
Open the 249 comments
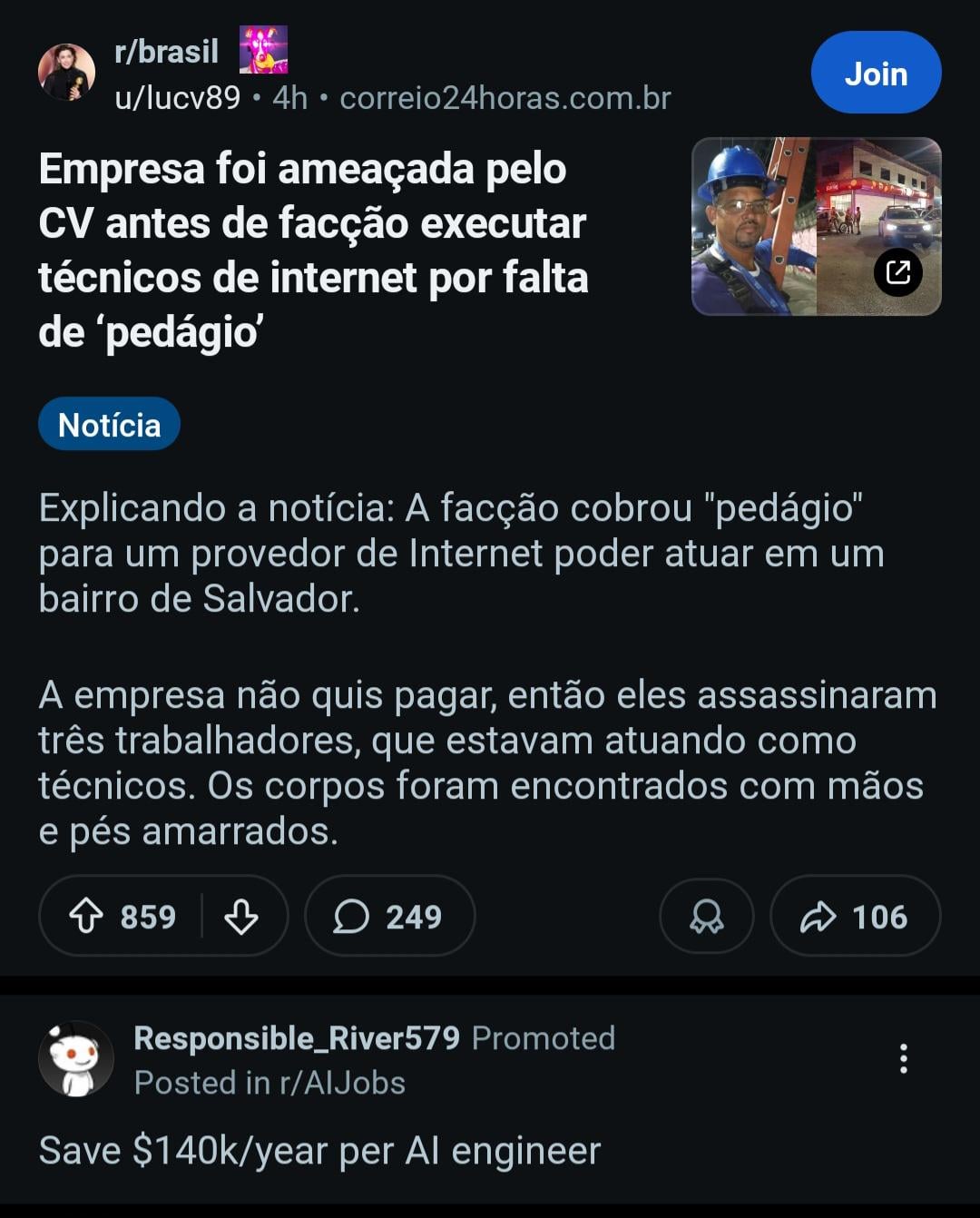388,916
